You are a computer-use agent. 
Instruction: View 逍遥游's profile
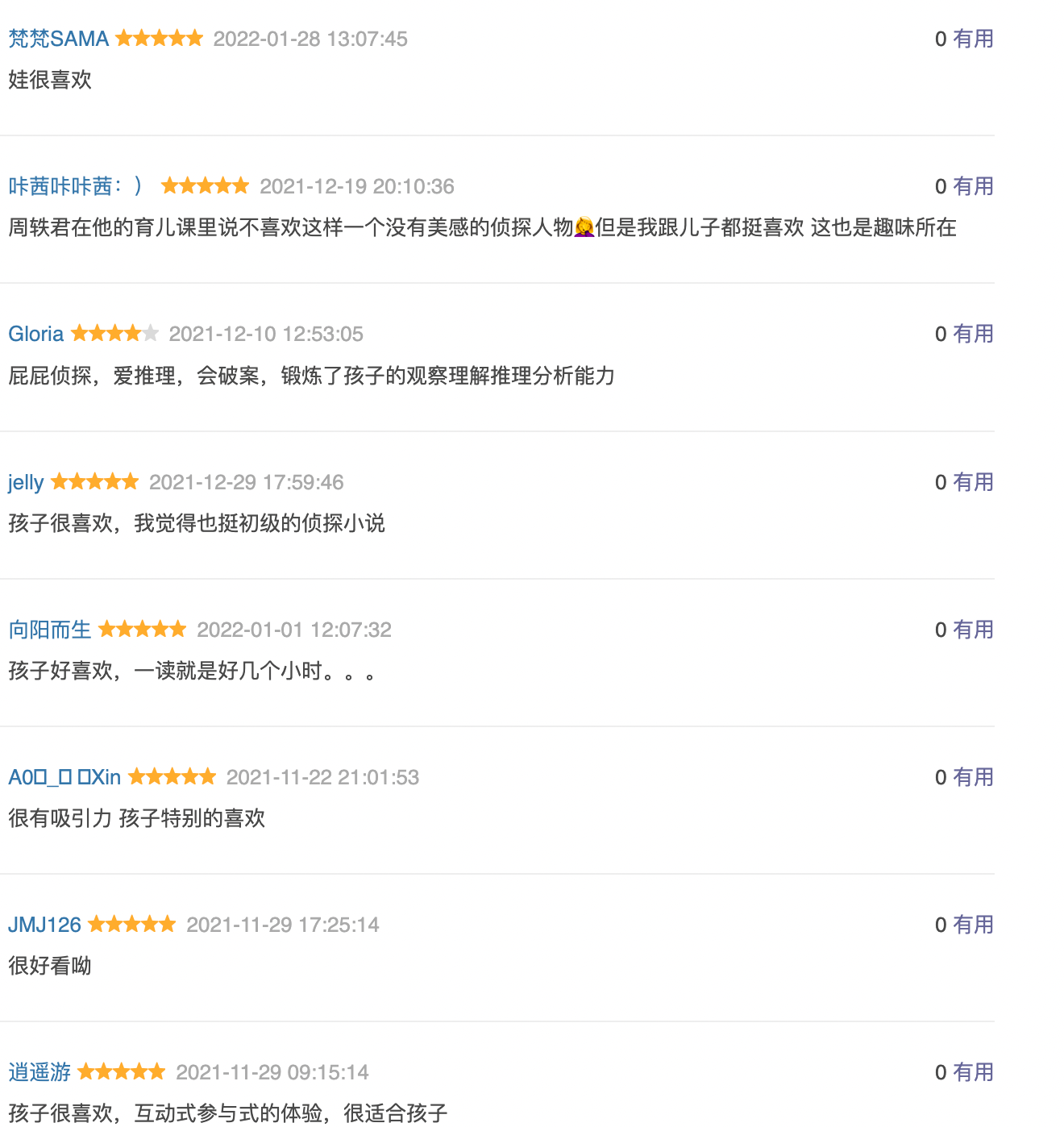39,1072
